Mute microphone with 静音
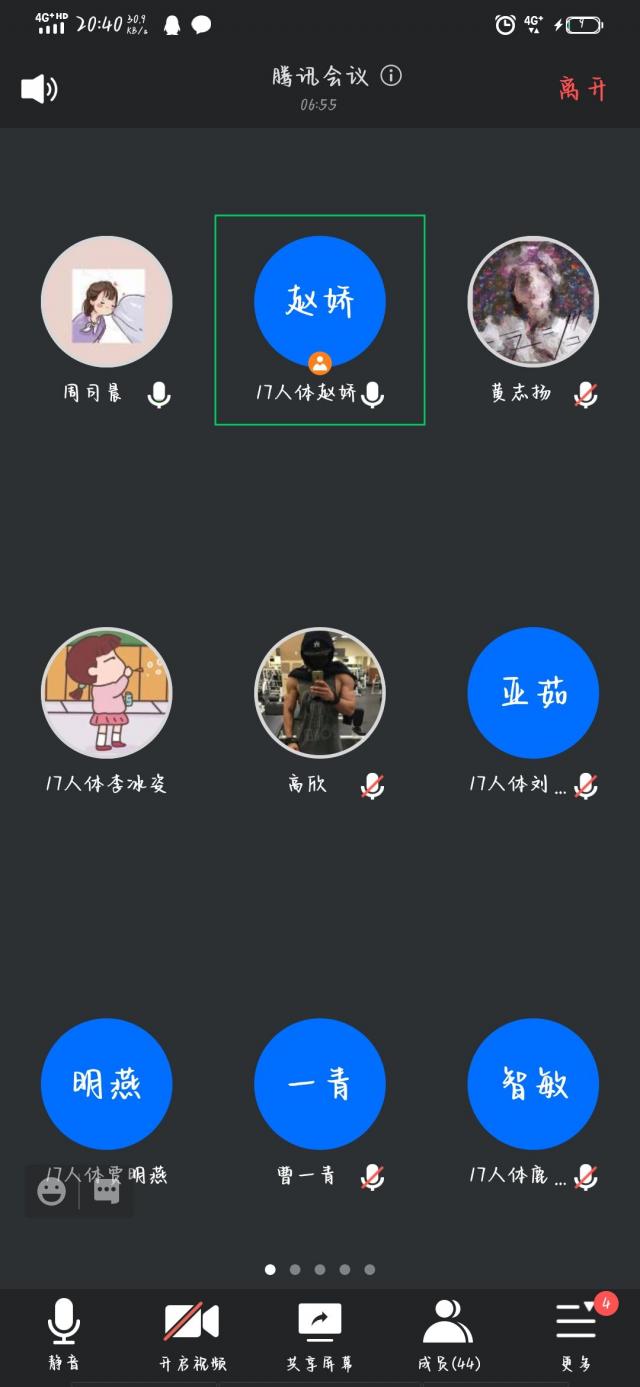 click(64, 1335)
